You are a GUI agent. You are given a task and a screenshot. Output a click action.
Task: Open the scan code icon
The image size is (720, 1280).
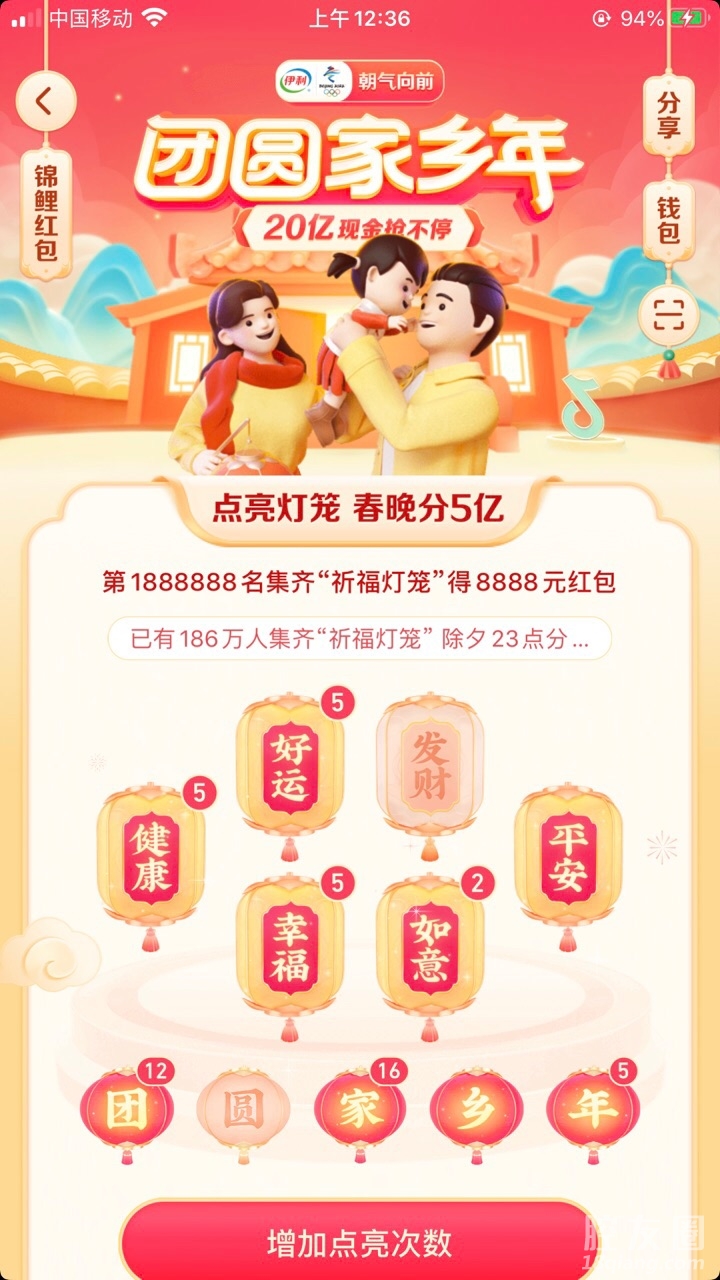coord(667,315)
